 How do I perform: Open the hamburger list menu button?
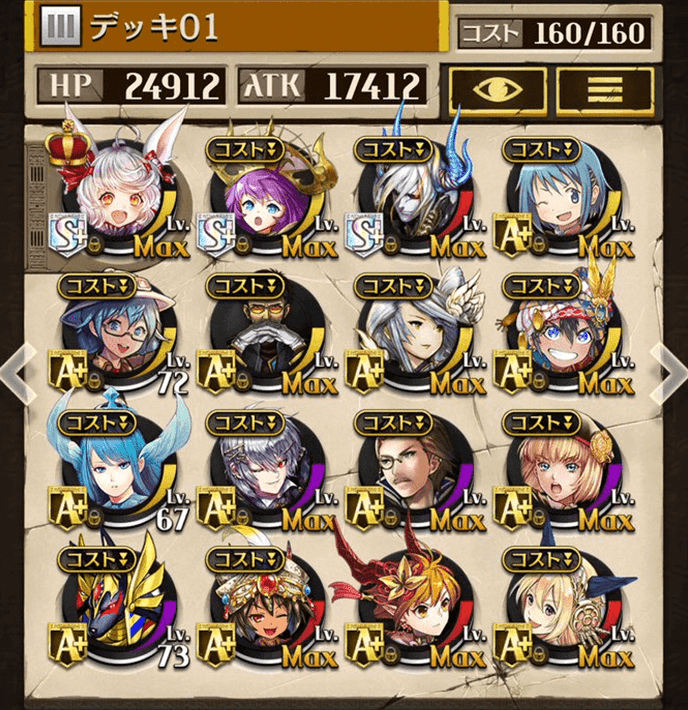click(x=605, y=88)
